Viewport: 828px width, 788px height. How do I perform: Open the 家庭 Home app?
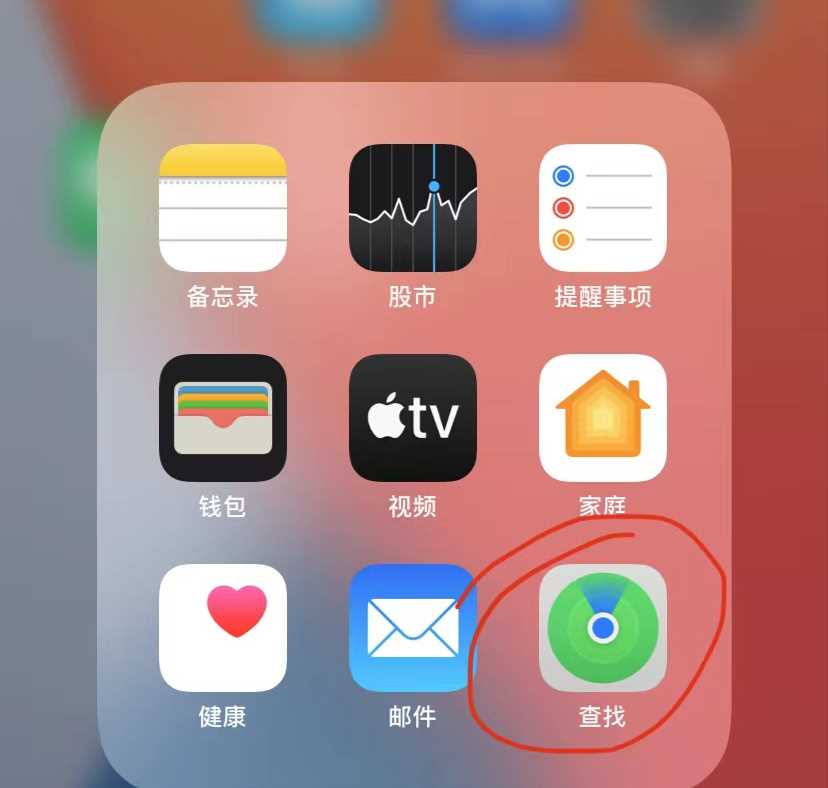tap(603, 418)
